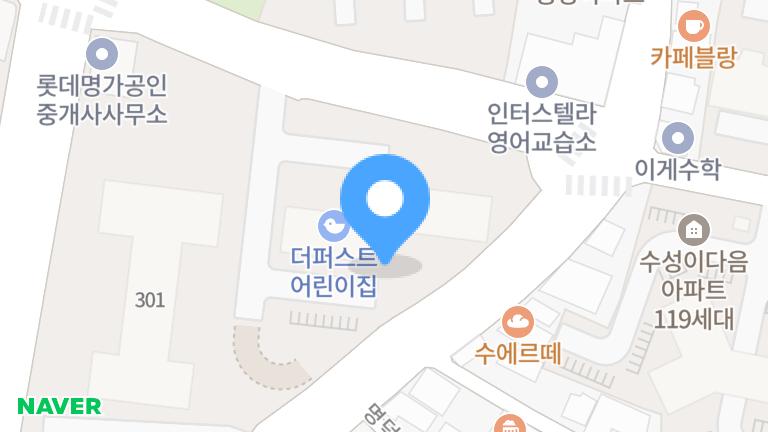Viewport: 768px width, 432px height.
Task: Open 롯데명가공인 중개사사무소 marker
Action: (102, 54)
